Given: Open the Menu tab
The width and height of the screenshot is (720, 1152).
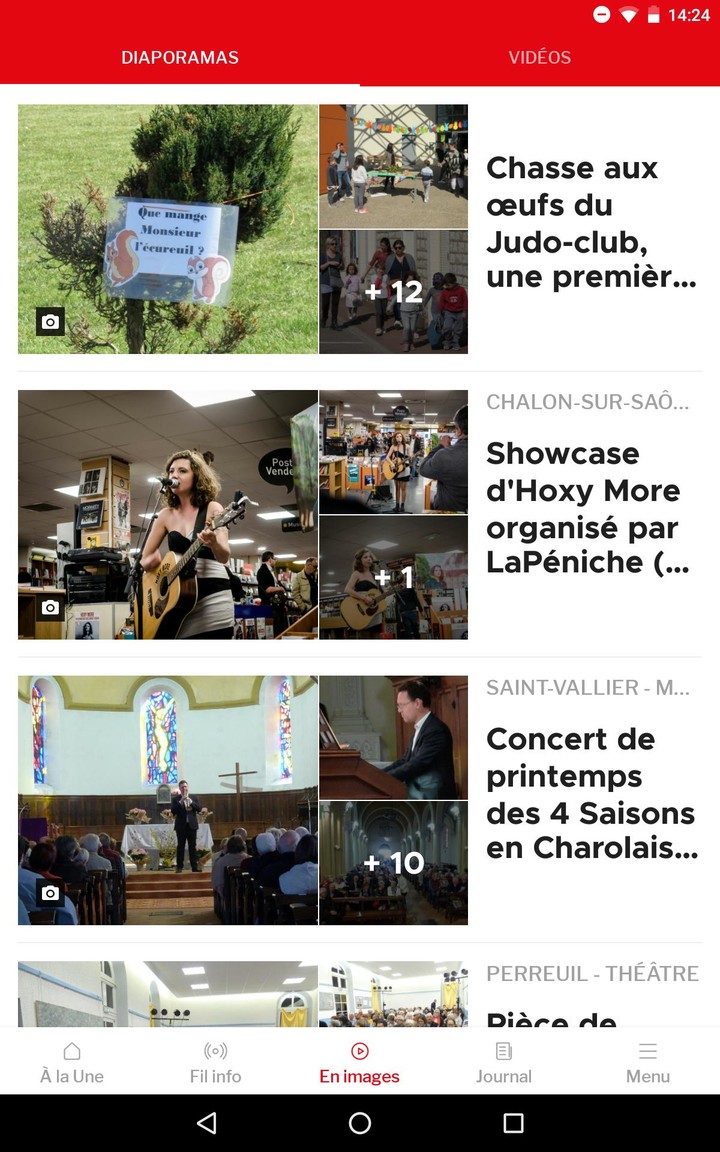Looking at the screenshot, I should click(x=648, y=1062).
